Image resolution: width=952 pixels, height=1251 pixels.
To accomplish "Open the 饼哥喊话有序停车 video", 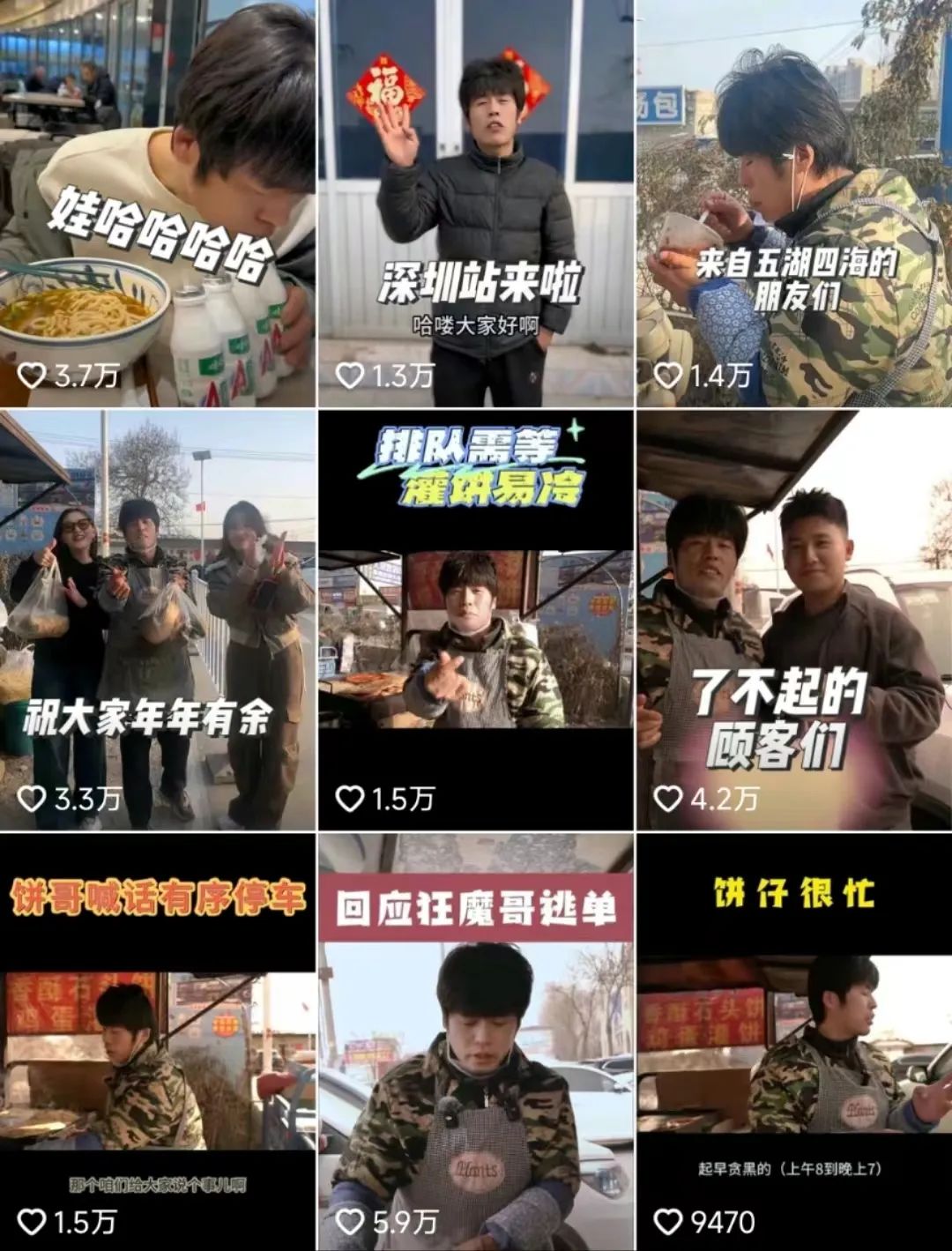I will pos(157,1040).
